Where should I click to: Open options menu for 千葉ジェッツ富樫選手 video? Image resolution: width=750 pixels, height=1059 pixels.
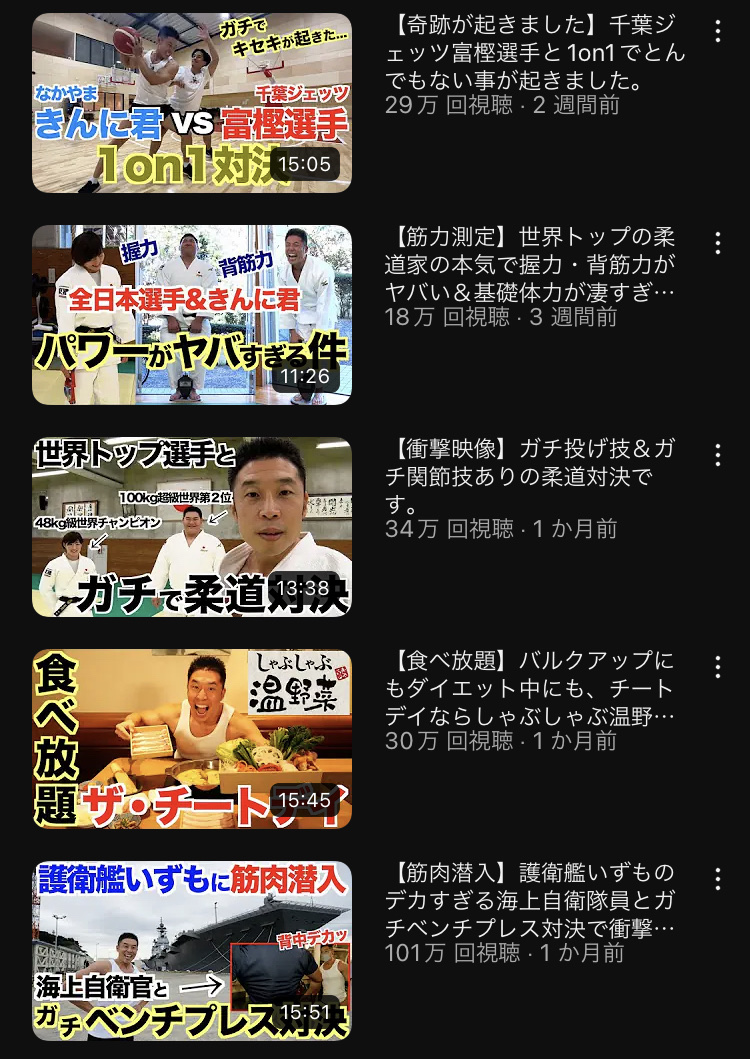click(718, 31)
